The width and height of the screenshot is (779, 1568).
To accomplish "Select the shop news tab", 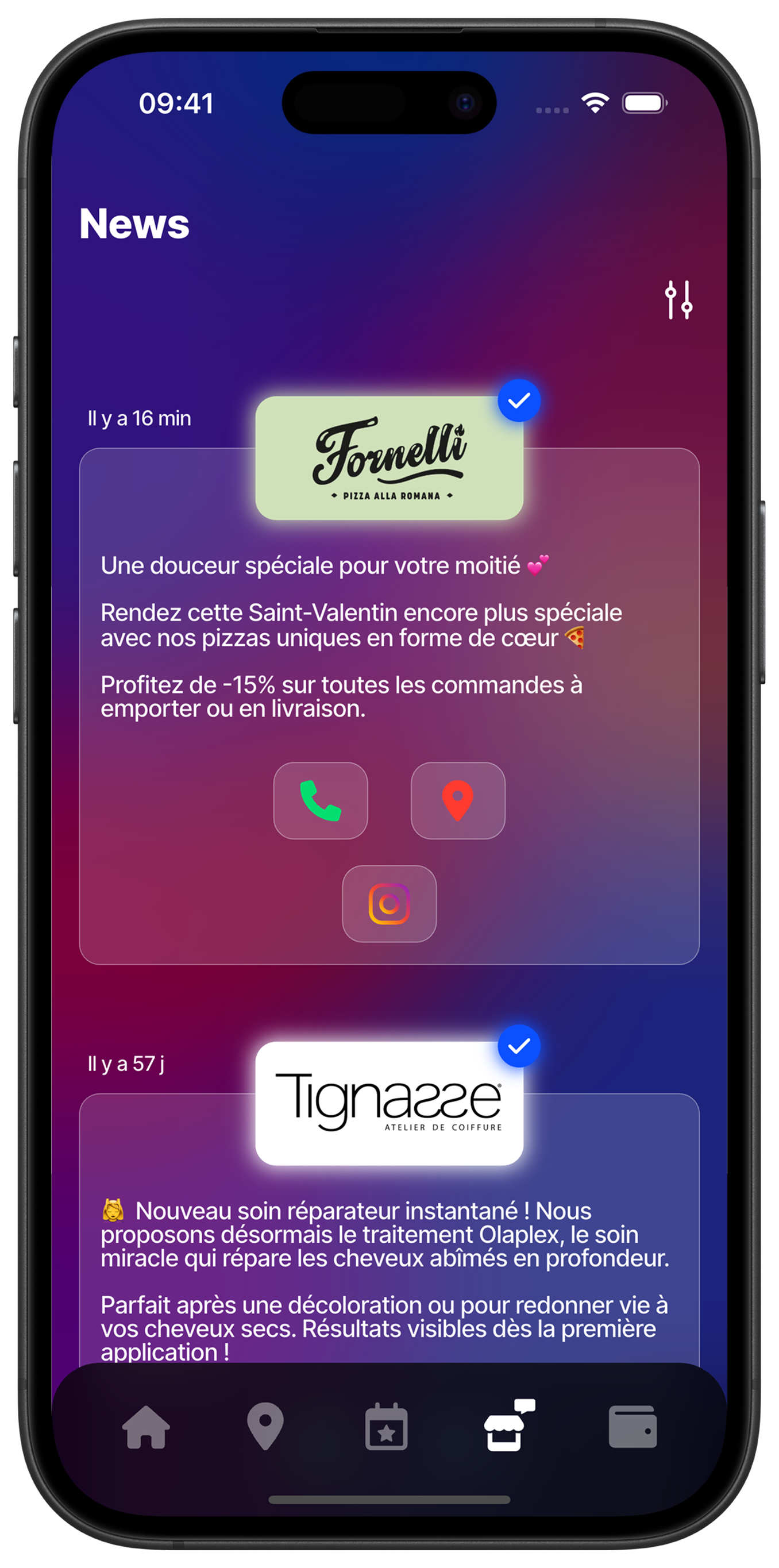I will click(x=507, y=1427).
